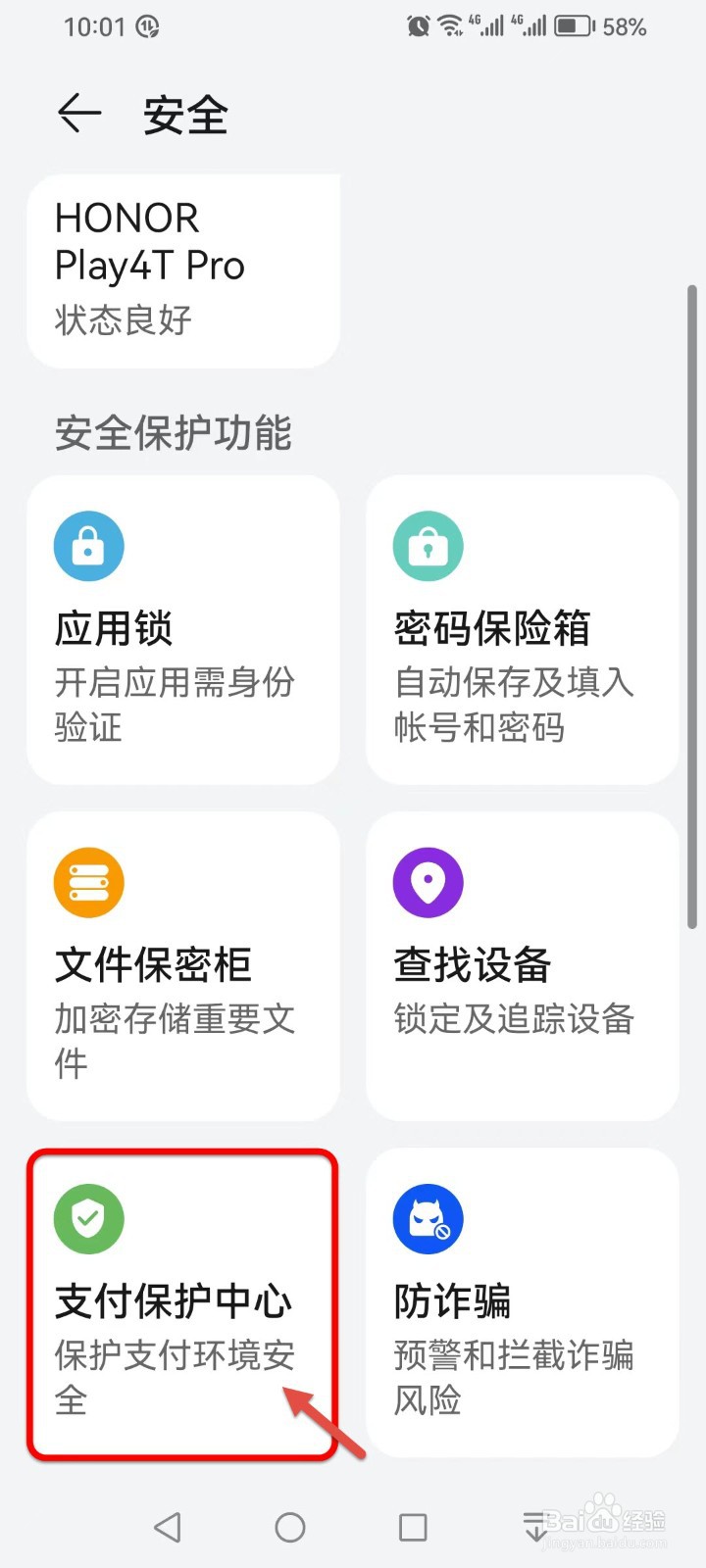
Task: Open the HONOR Play4T Pro status card
Action: coord(183,271)
